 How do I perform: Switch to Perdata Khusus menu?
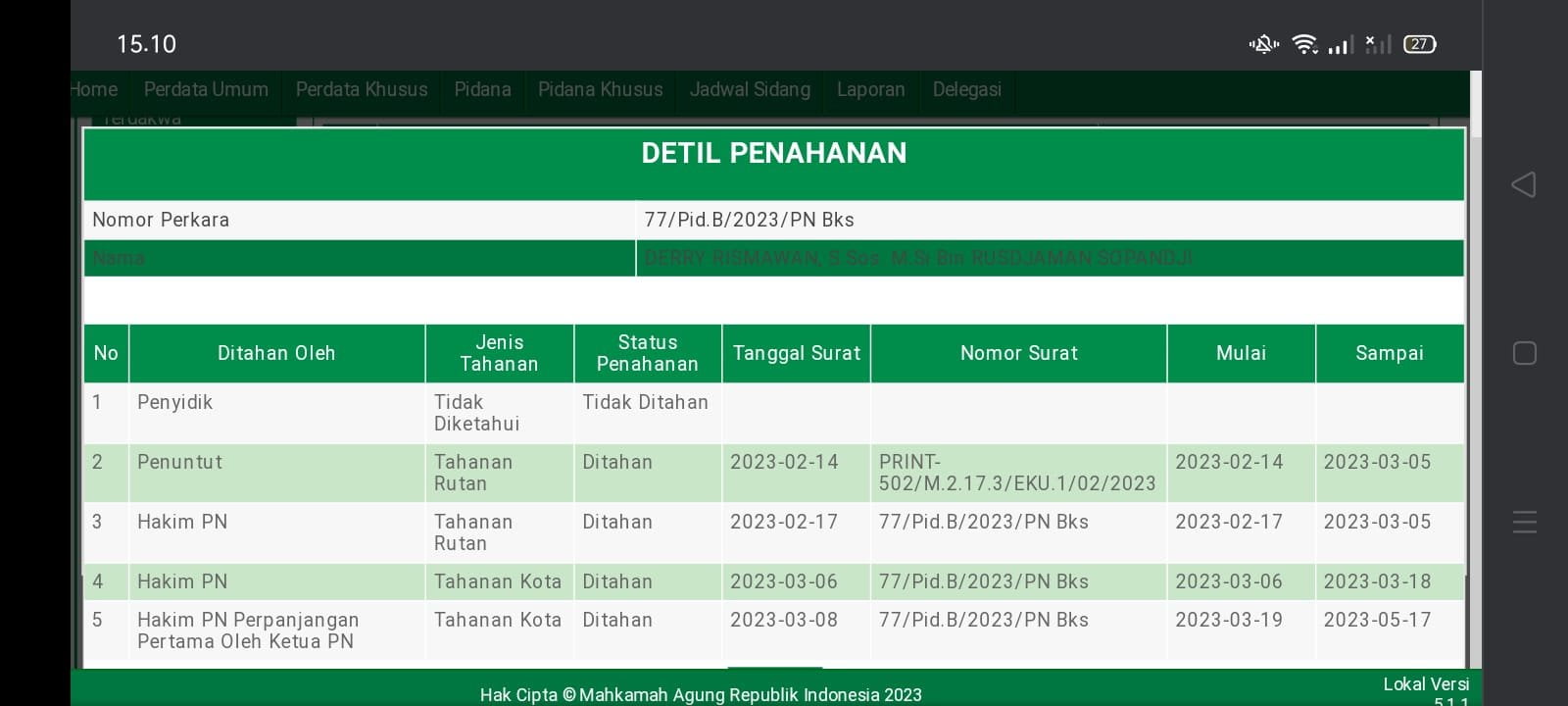point(362,90)
